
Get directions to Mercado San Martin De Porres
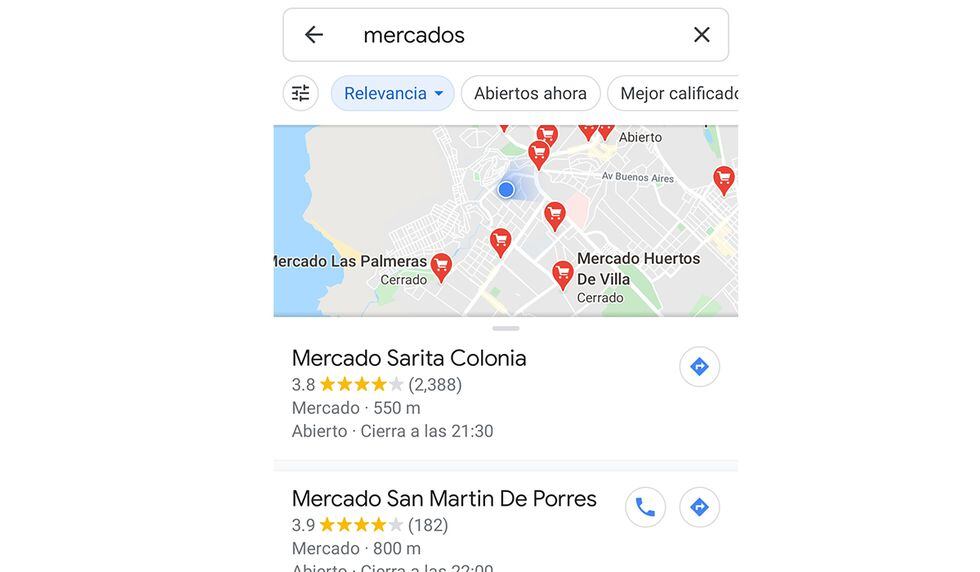tap(699, 507)
